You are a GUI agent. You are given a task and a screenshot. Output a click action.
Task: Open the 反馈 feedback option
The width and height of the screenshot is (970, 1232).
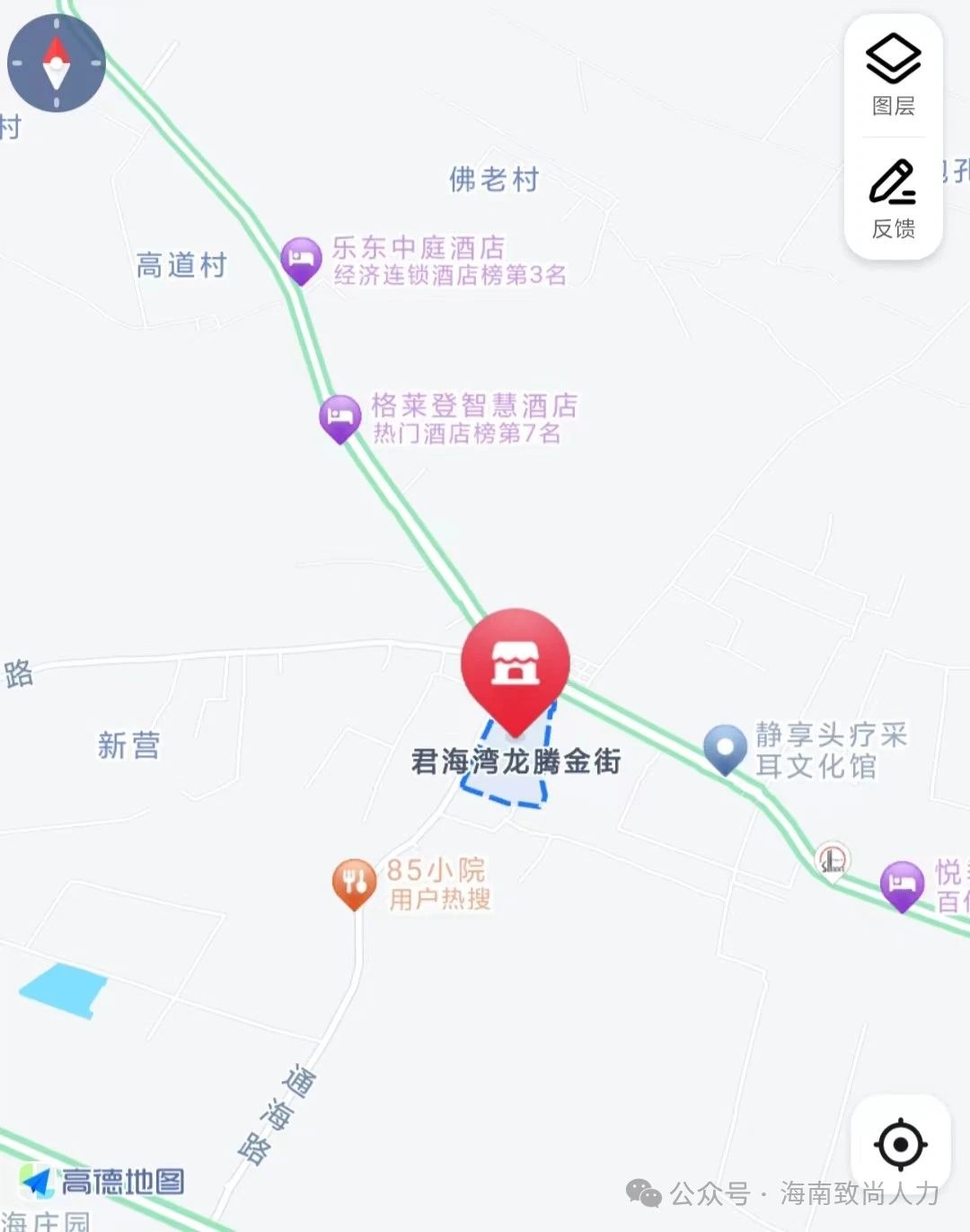pyautogui.click(x=893, y=199)
